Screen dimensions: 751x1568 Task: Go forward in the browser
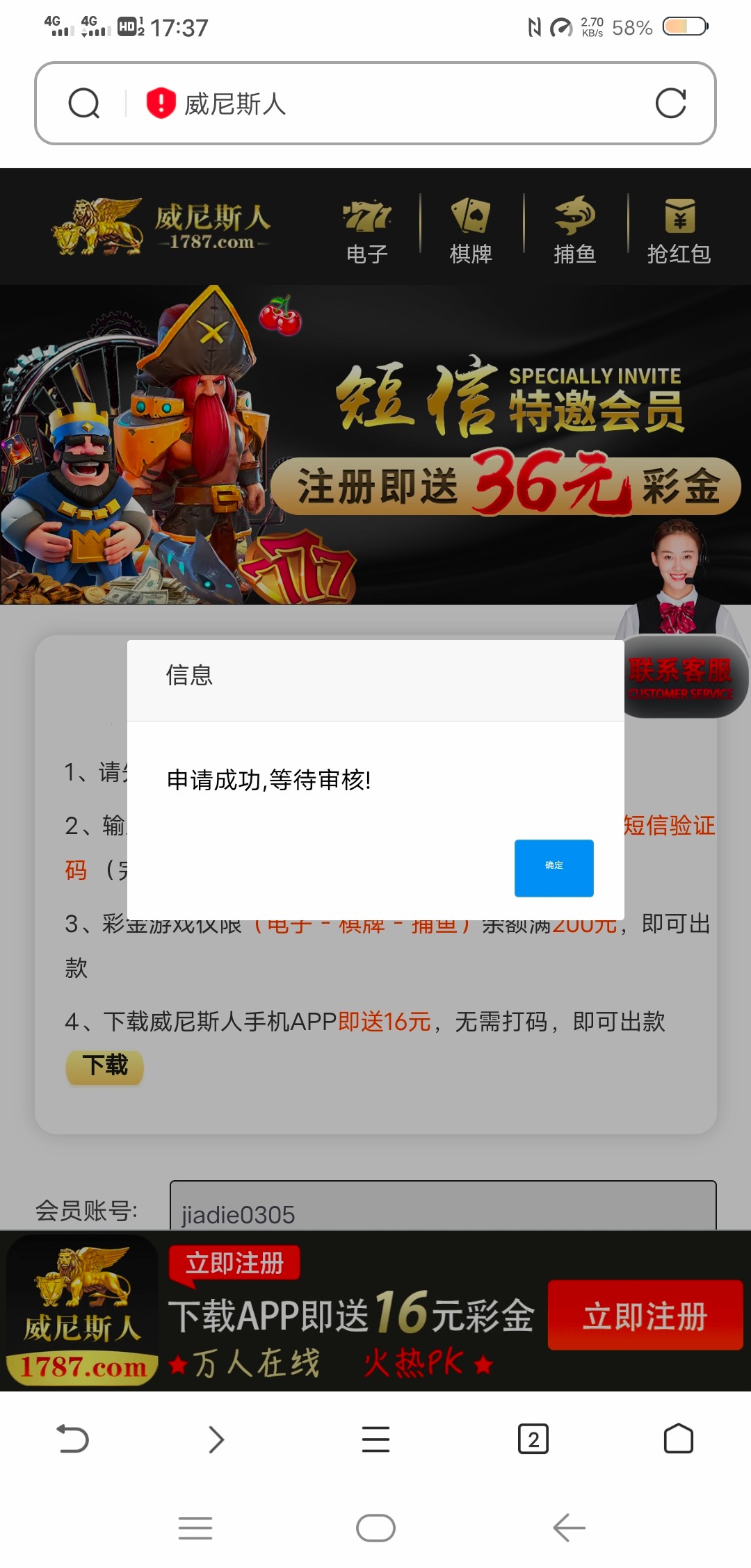point(216,1439)
